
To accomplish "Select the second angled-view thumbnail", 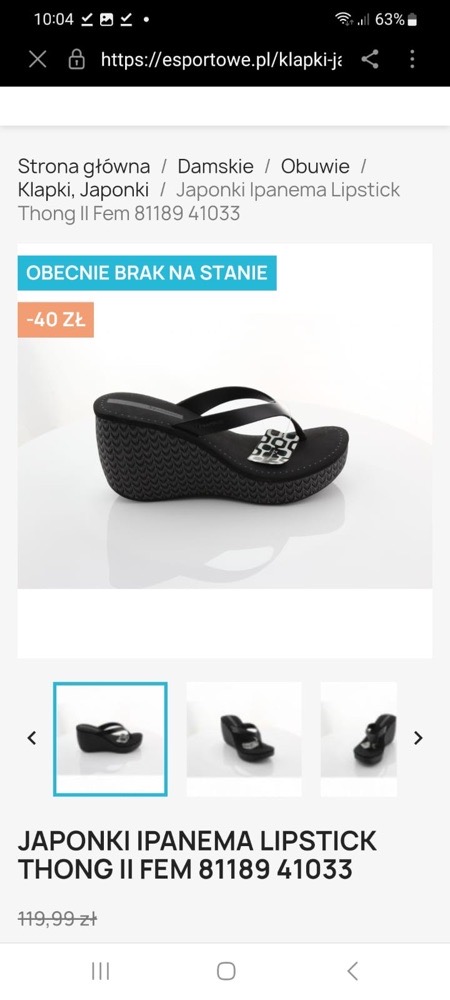I will coord(244,739).
